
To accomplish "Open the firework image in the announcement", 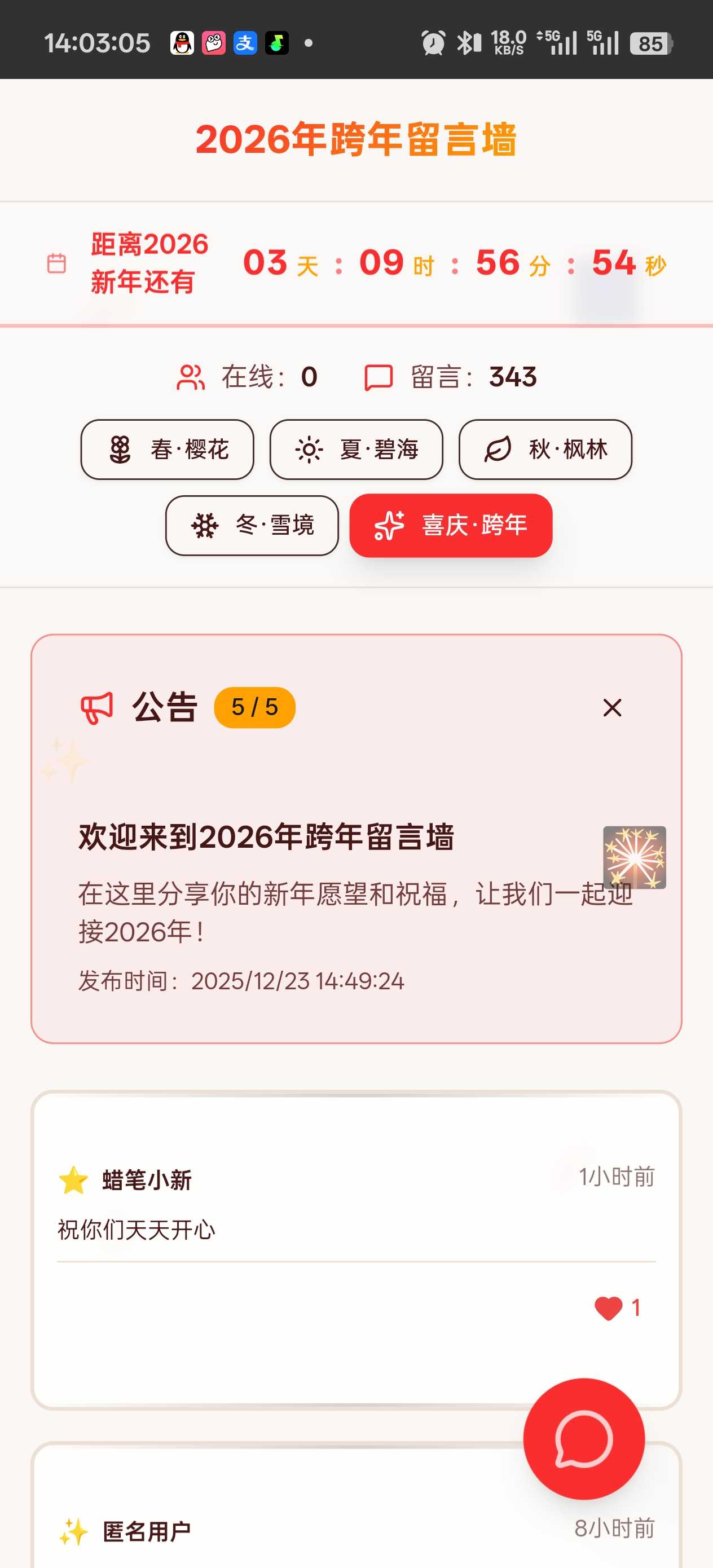I will (635, 857).
